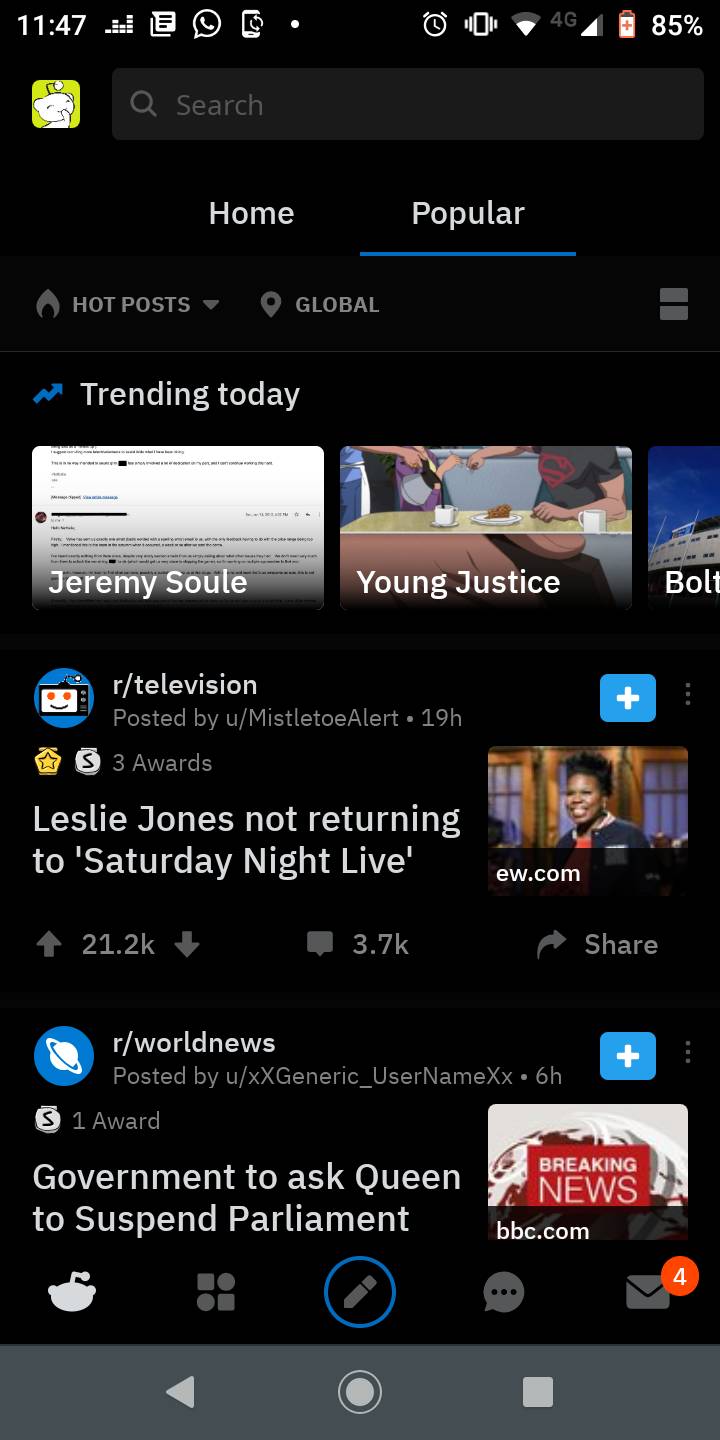
Task: Open the chat bubble icon
Action: (x=503, y=1291)
